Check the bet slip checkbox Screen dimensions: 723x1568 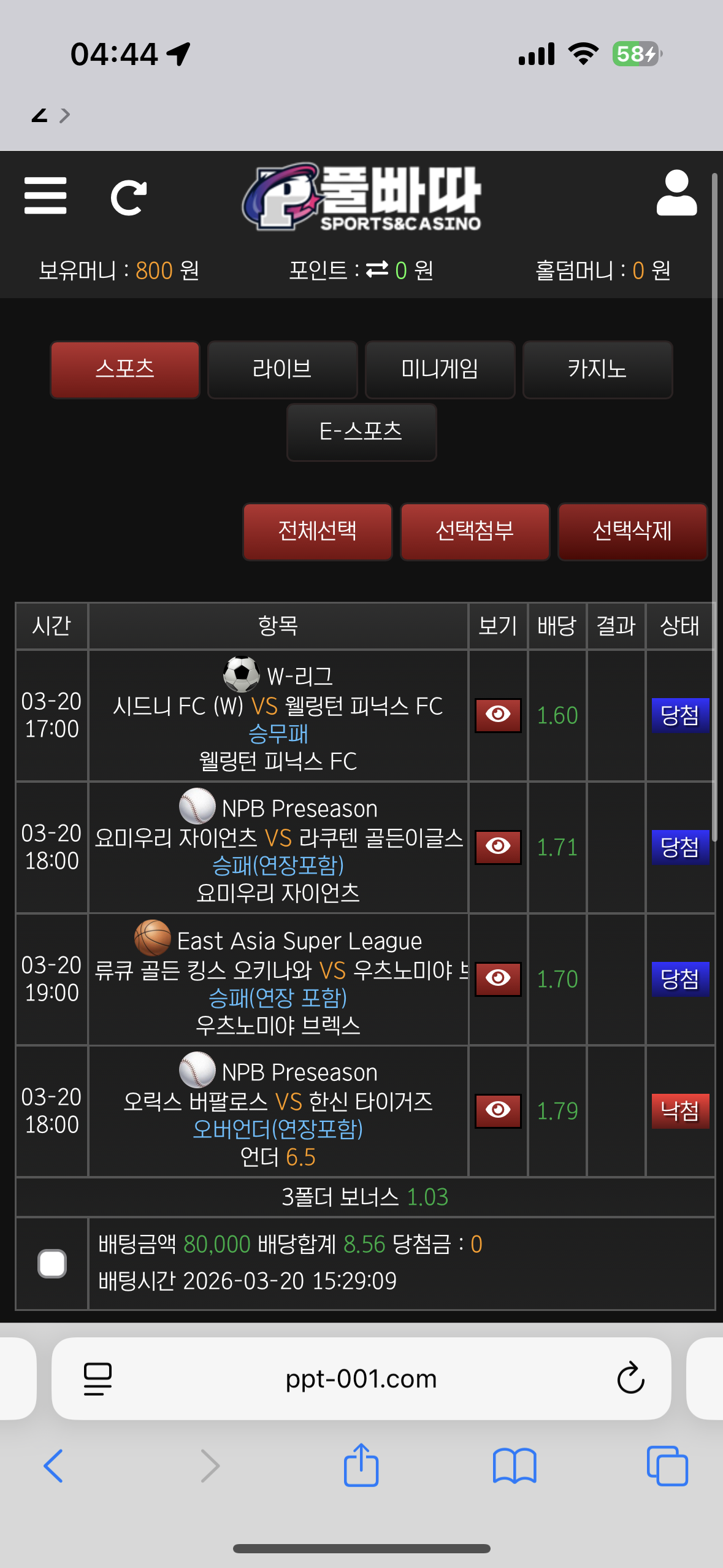(52, 1264)
